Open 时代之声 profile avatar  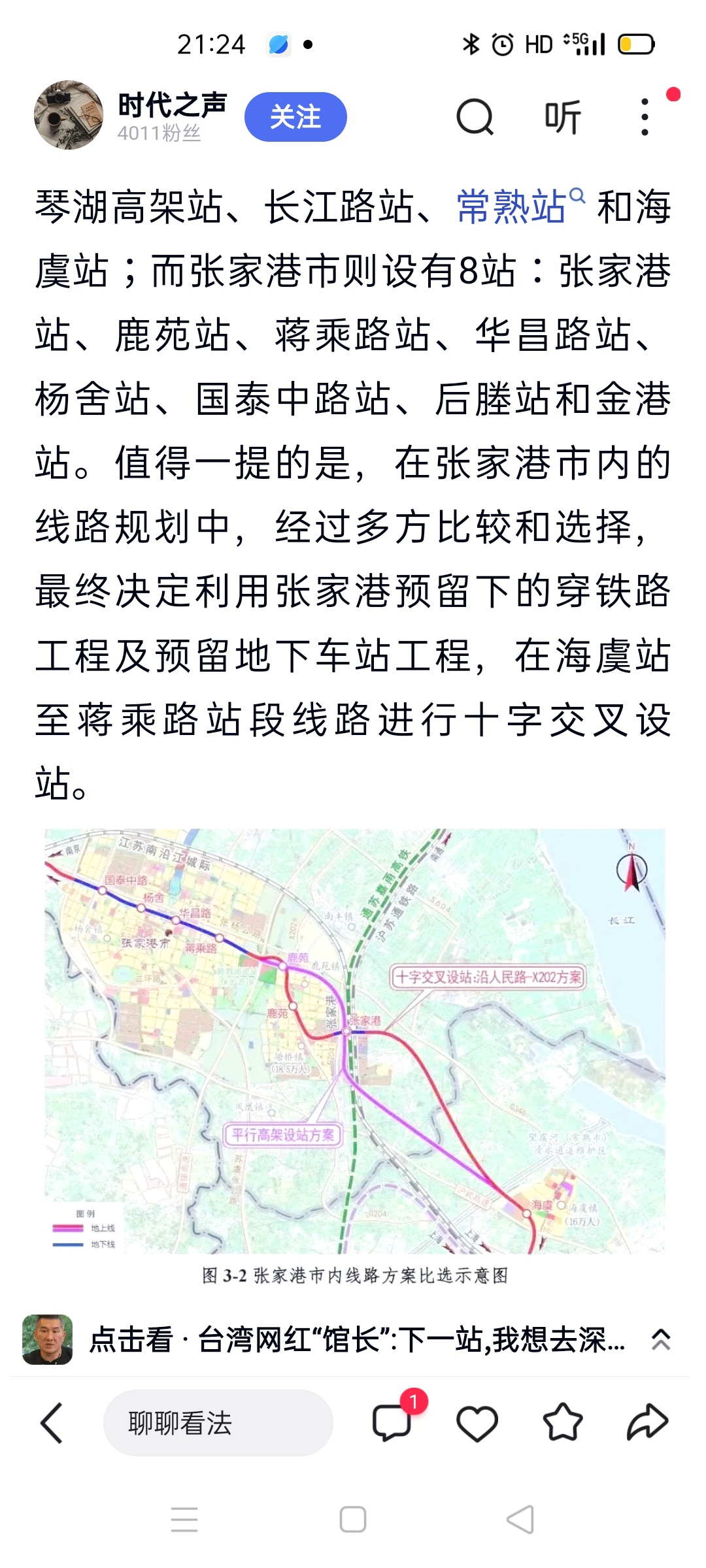click(69, 116)
